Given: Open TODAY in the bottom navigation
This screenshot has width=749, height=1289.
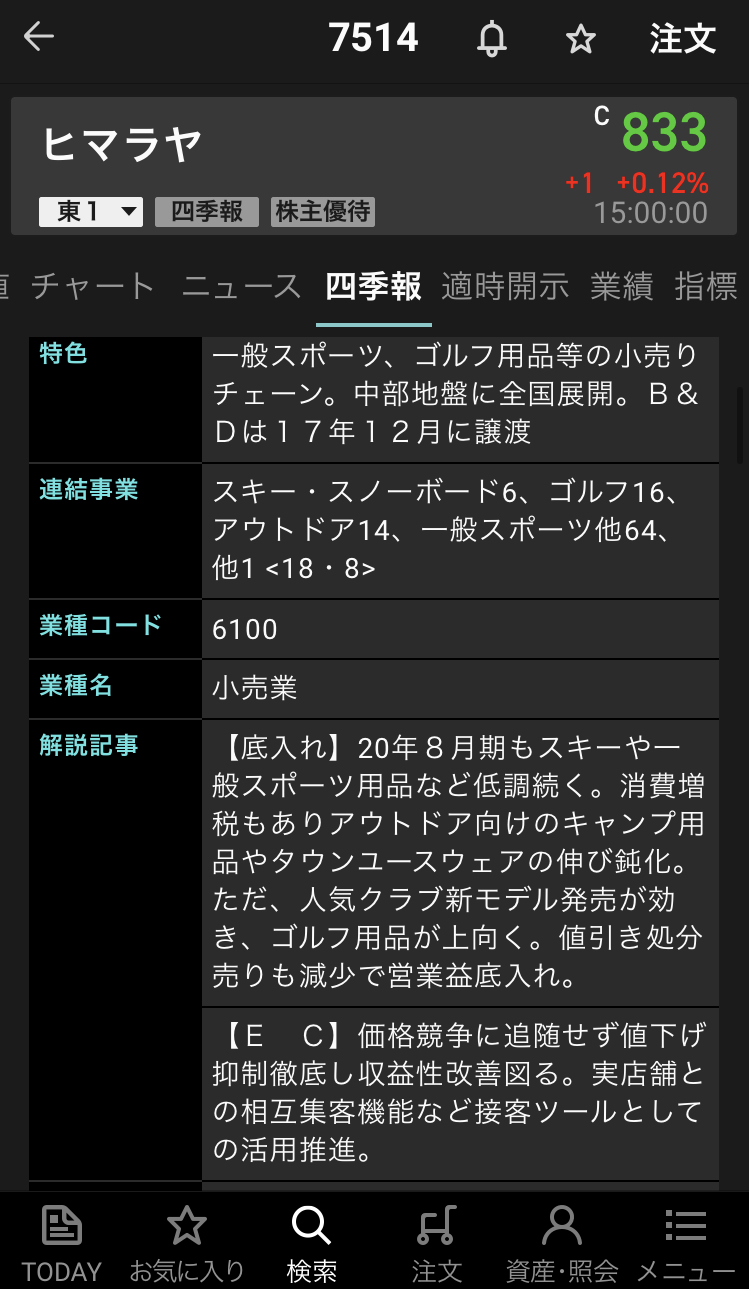Looking at the screenshot, I should pyautogui.click(x=62, y=1244).
